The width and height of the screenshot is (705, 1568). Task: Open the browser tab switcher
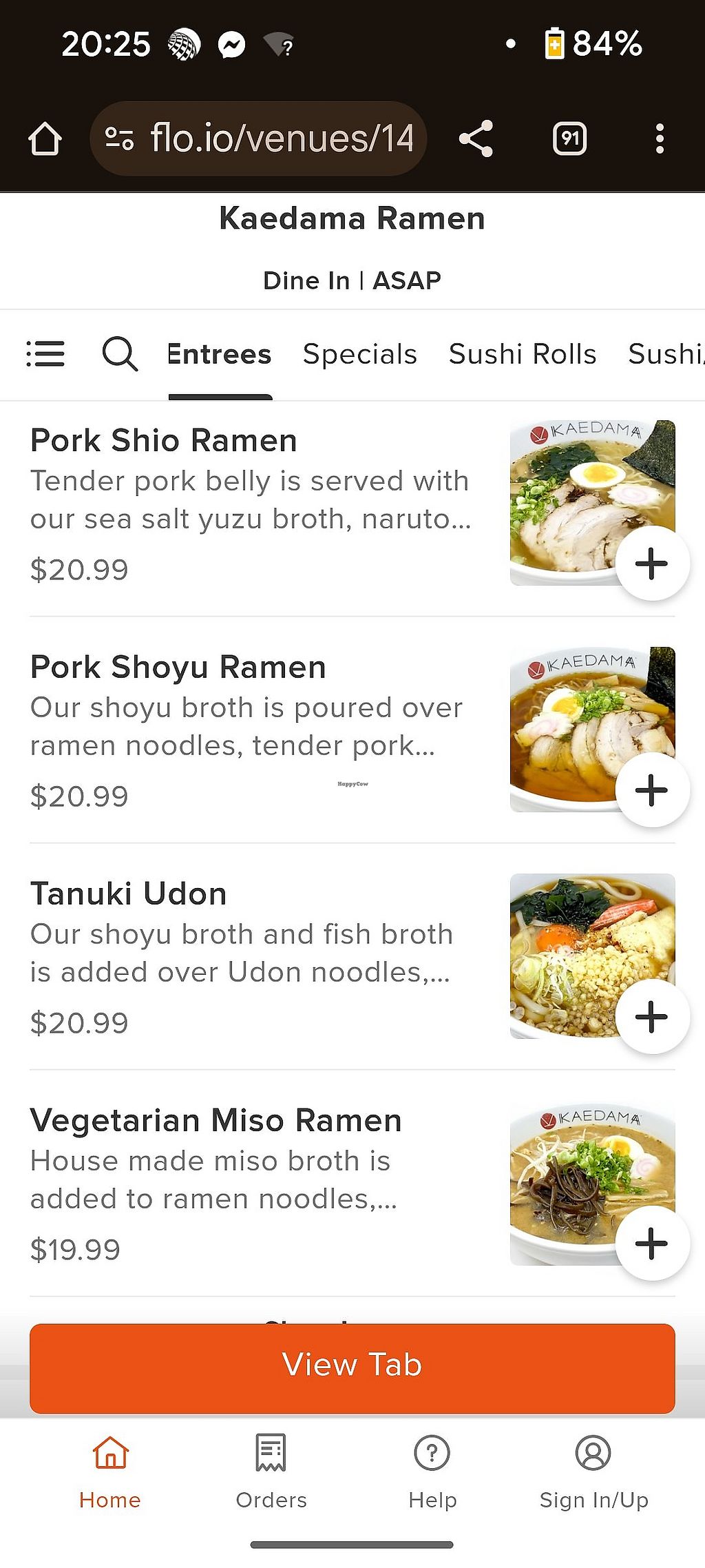pyautogui.click(x=569, y=138)
